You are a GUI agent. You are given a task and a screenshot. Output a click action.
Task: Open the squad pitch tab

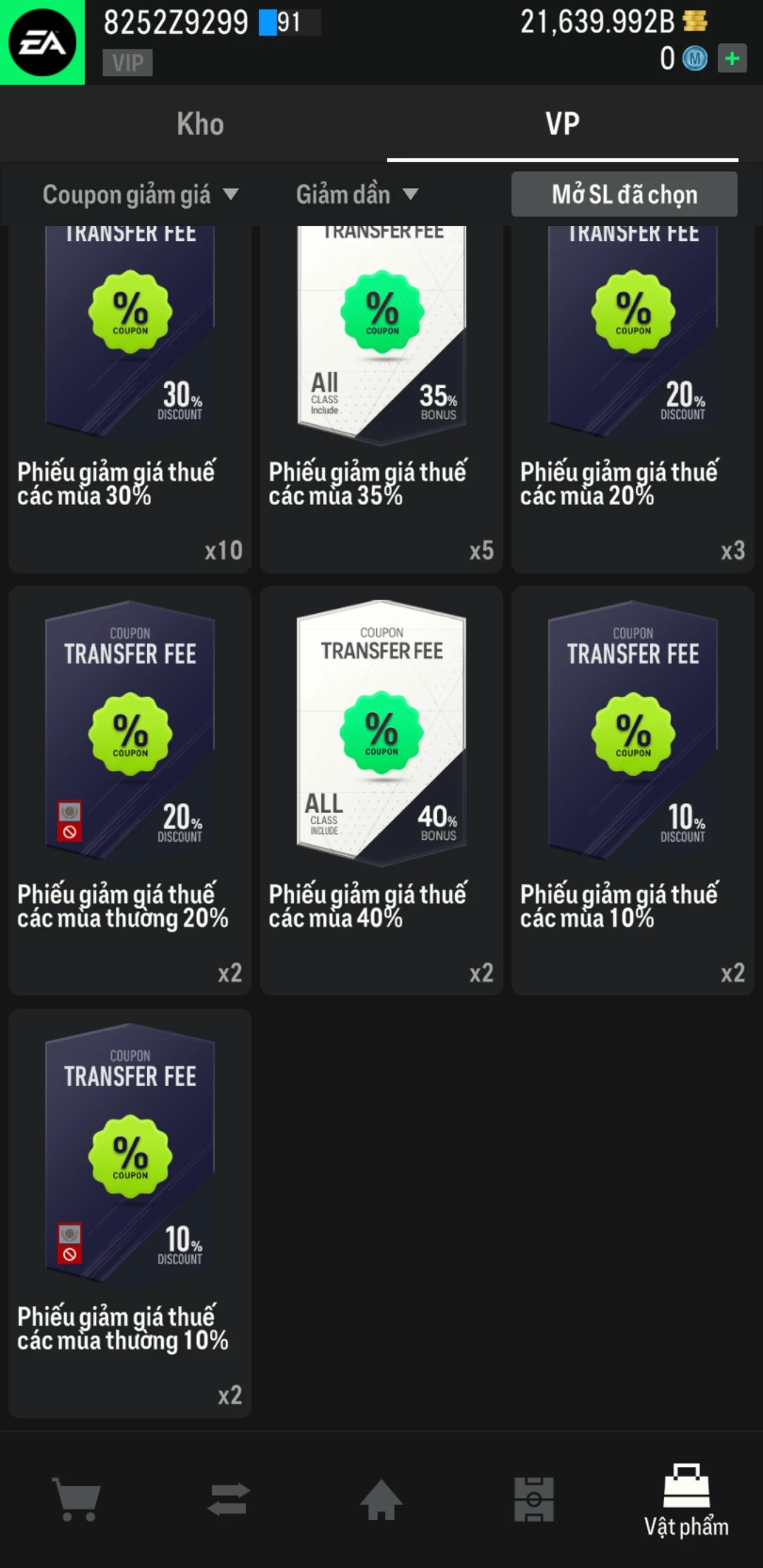(534, 1499)
